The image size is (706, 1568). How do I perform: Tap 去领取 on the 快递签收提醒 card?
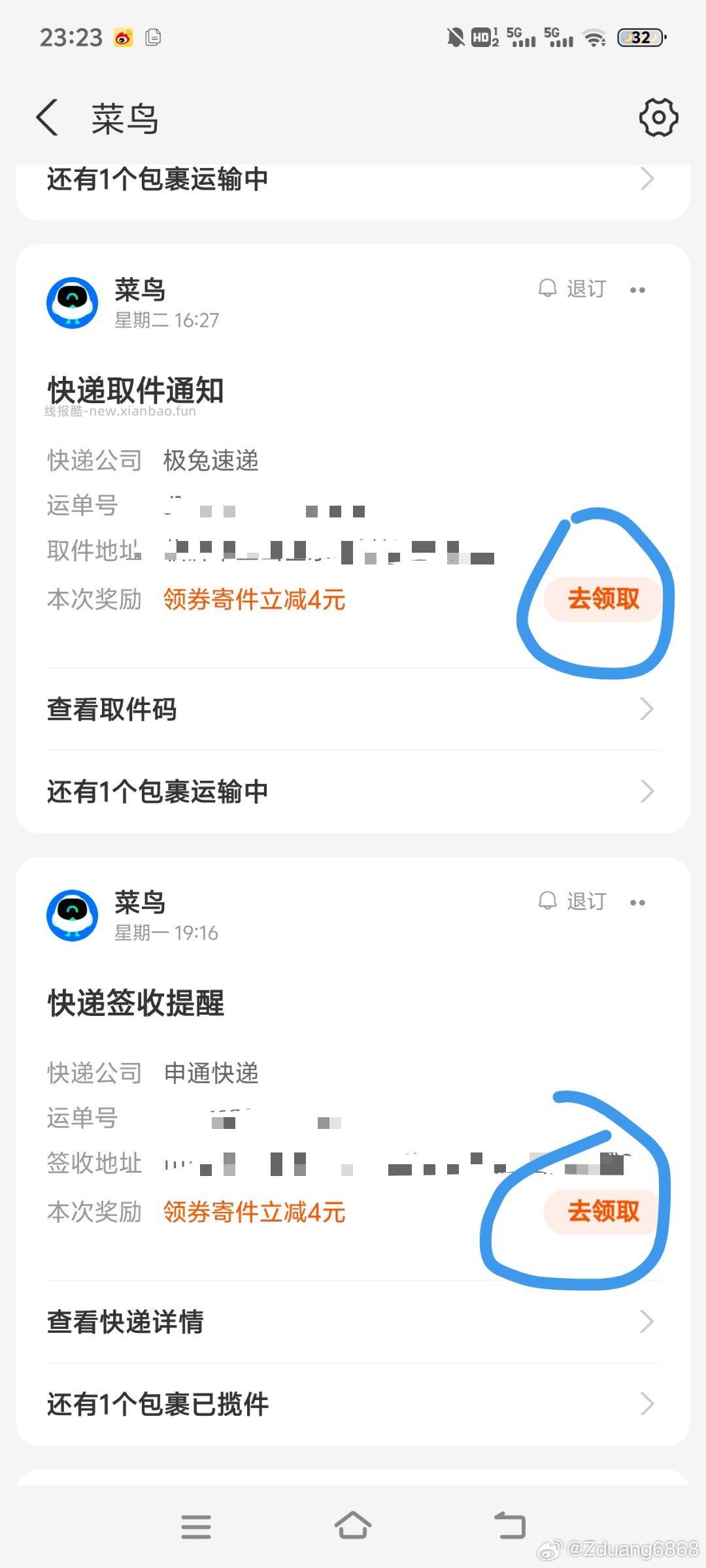click(x=601, y=1211)
